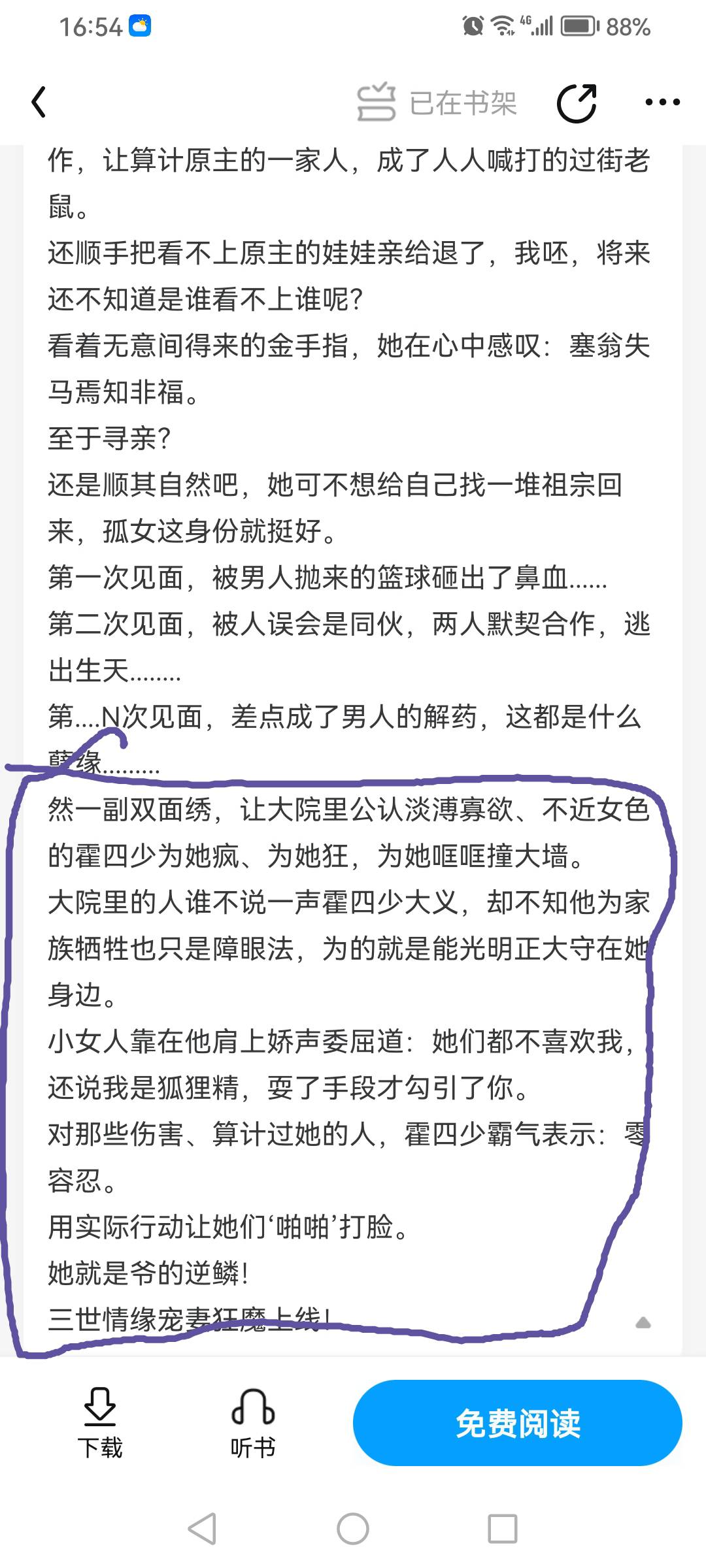Viewport: 706px width, 1568px height.
Task: Tap the system home button
Action: point(353,1529)
